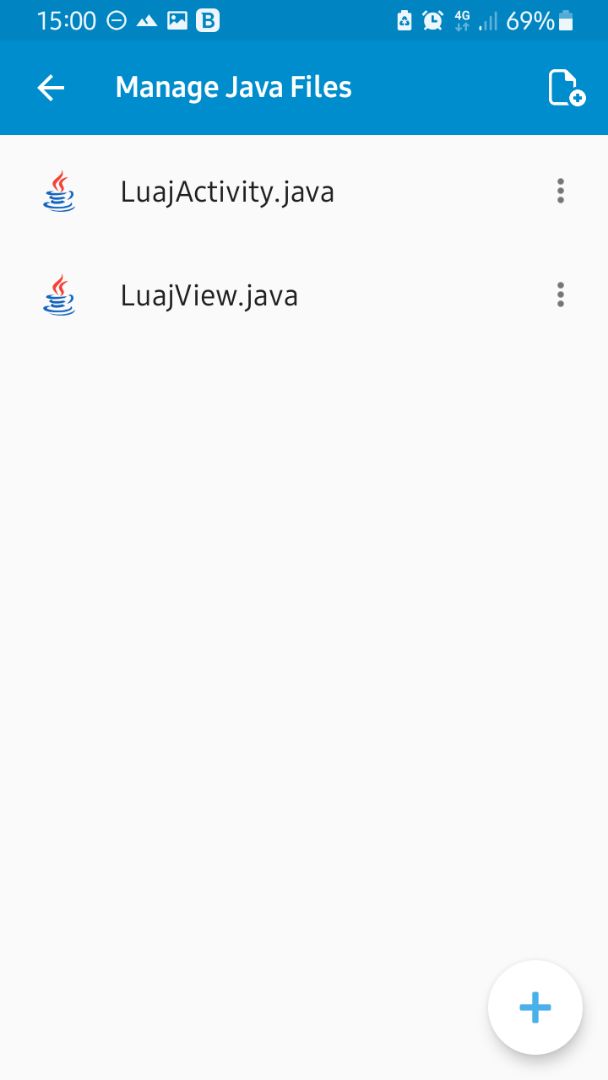The width and height of the screenshot is (608, 1080).
Task: Open overflow menu for LuajView.java
Action: [x=560, y=295]
